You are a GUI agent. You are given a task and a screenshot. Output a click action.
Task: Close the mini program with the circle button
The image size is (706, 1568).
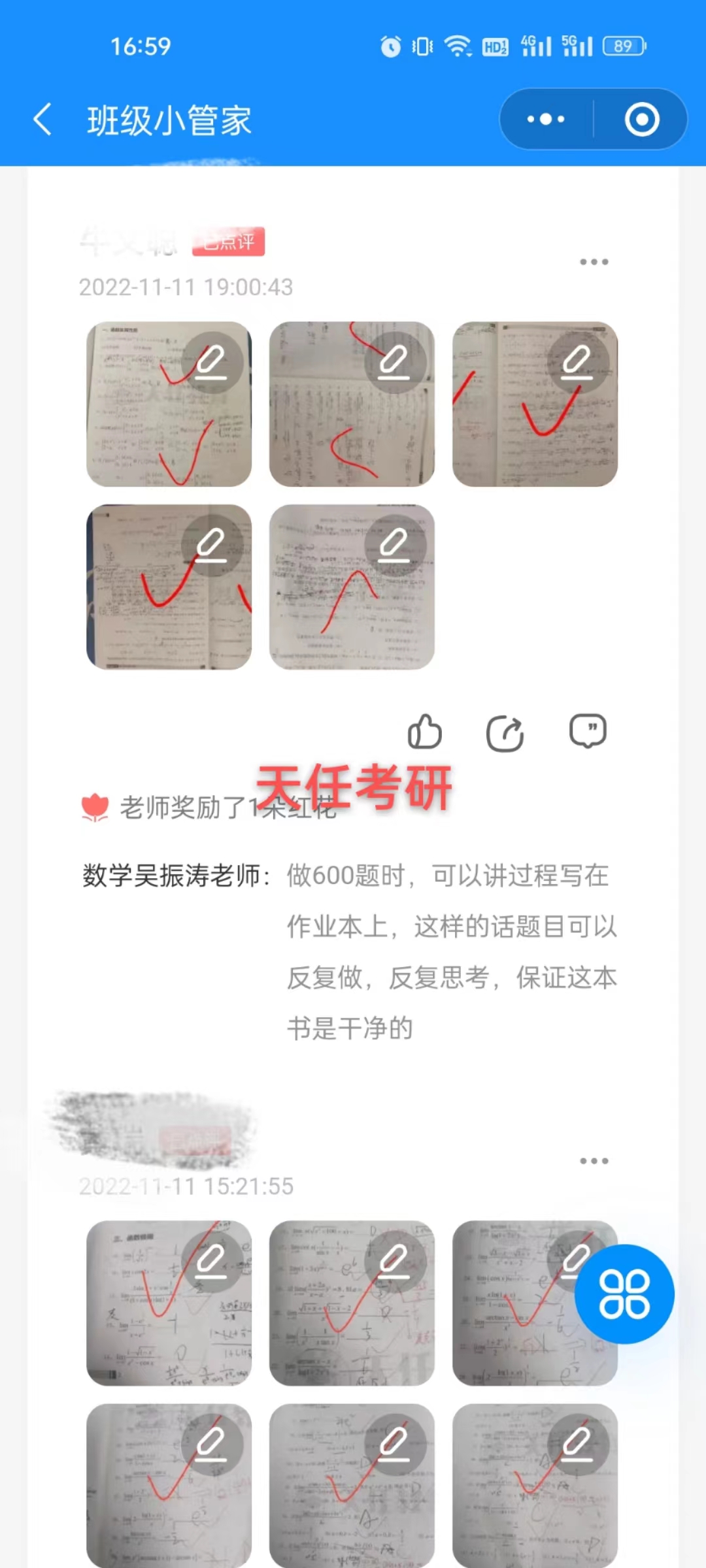(642, 120)
